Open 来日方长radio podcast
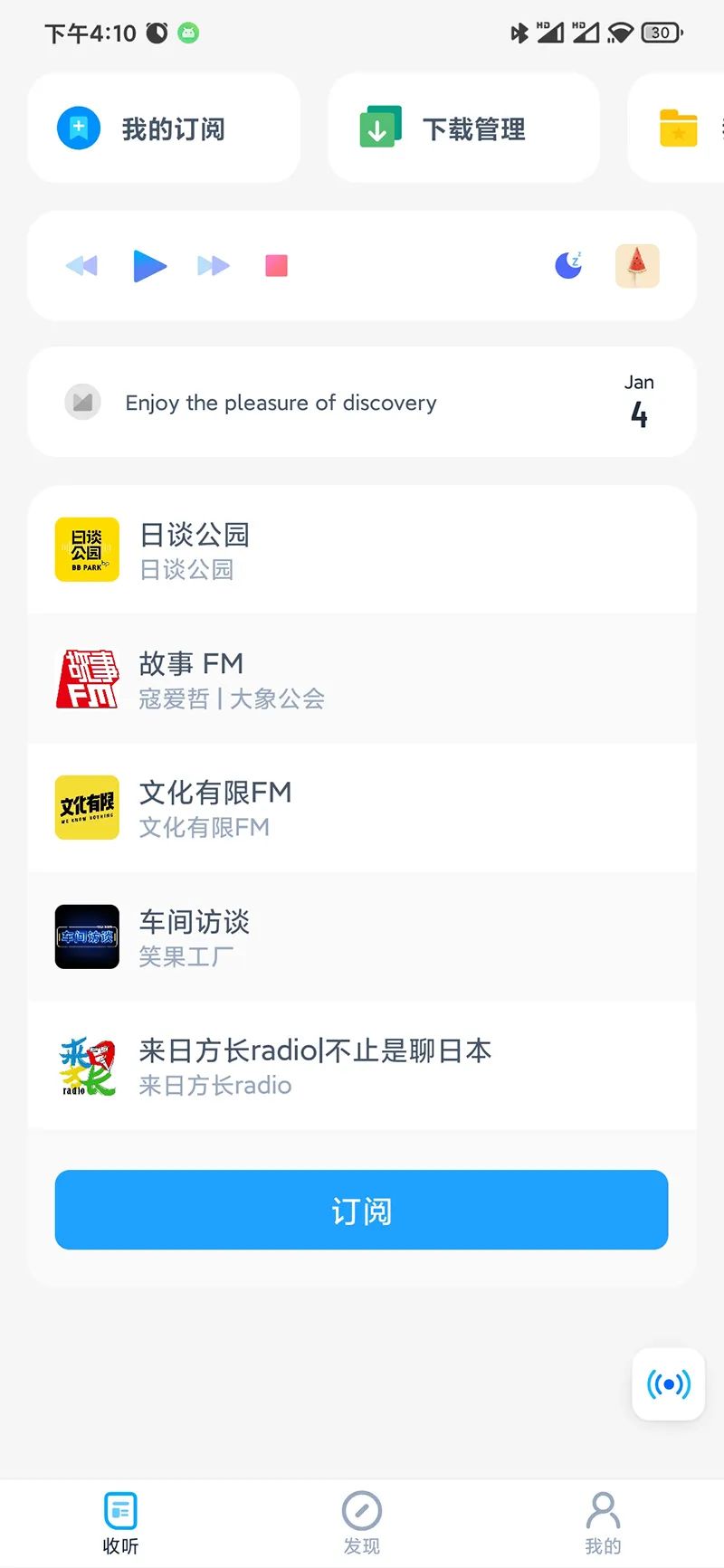 pyautogui.click(x=362, y=1066)
